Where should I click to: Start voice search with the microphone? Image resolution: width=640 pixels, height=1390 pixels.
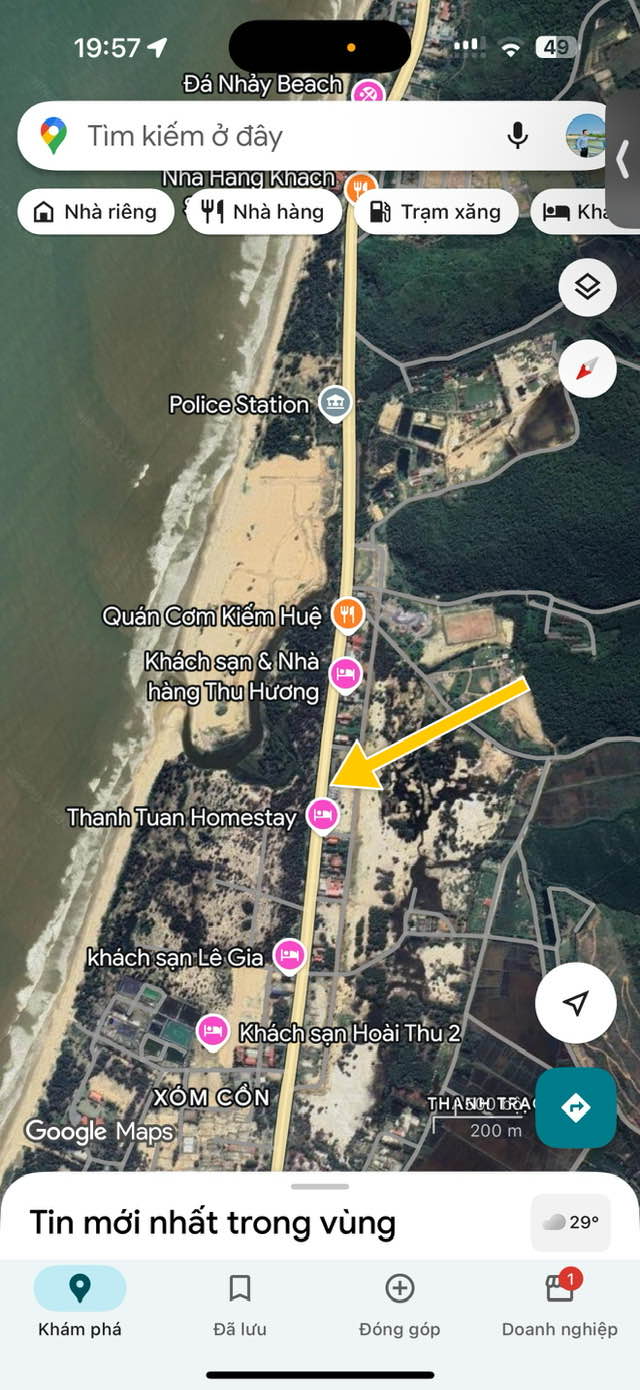pos(517,136)
